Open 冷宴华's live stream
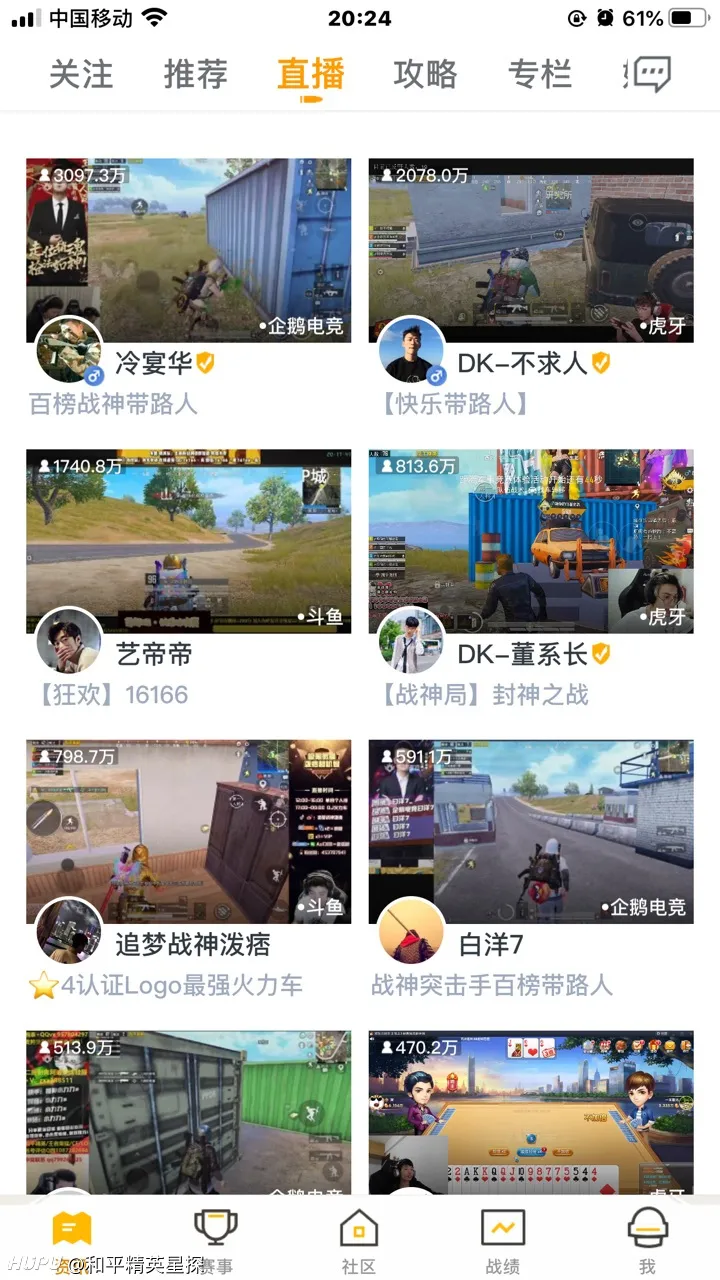Viewport: 720px width, 1280px height. coord(188,250)
